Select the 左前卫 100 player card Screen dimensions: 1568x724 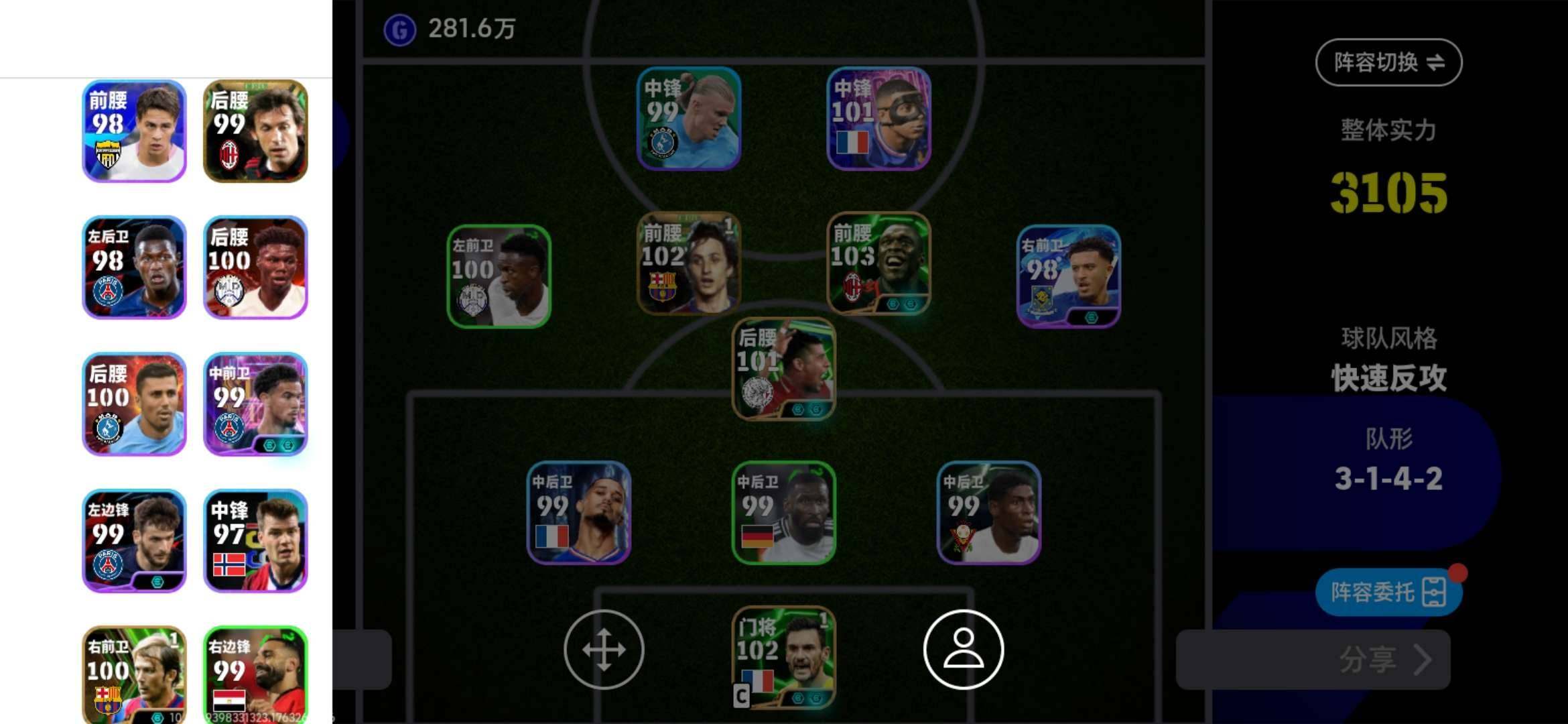pyautogui.click(x=499, y=276)
